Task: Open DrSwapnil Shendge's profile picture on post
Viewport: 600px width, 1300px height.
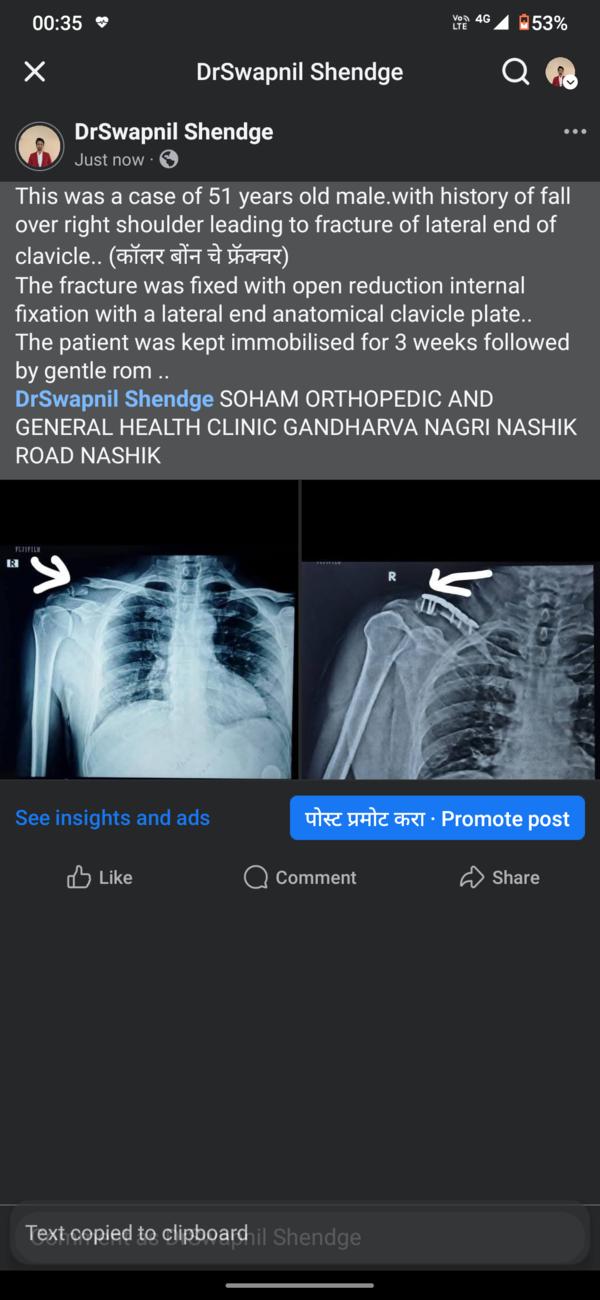Action: tap(40, 147)
